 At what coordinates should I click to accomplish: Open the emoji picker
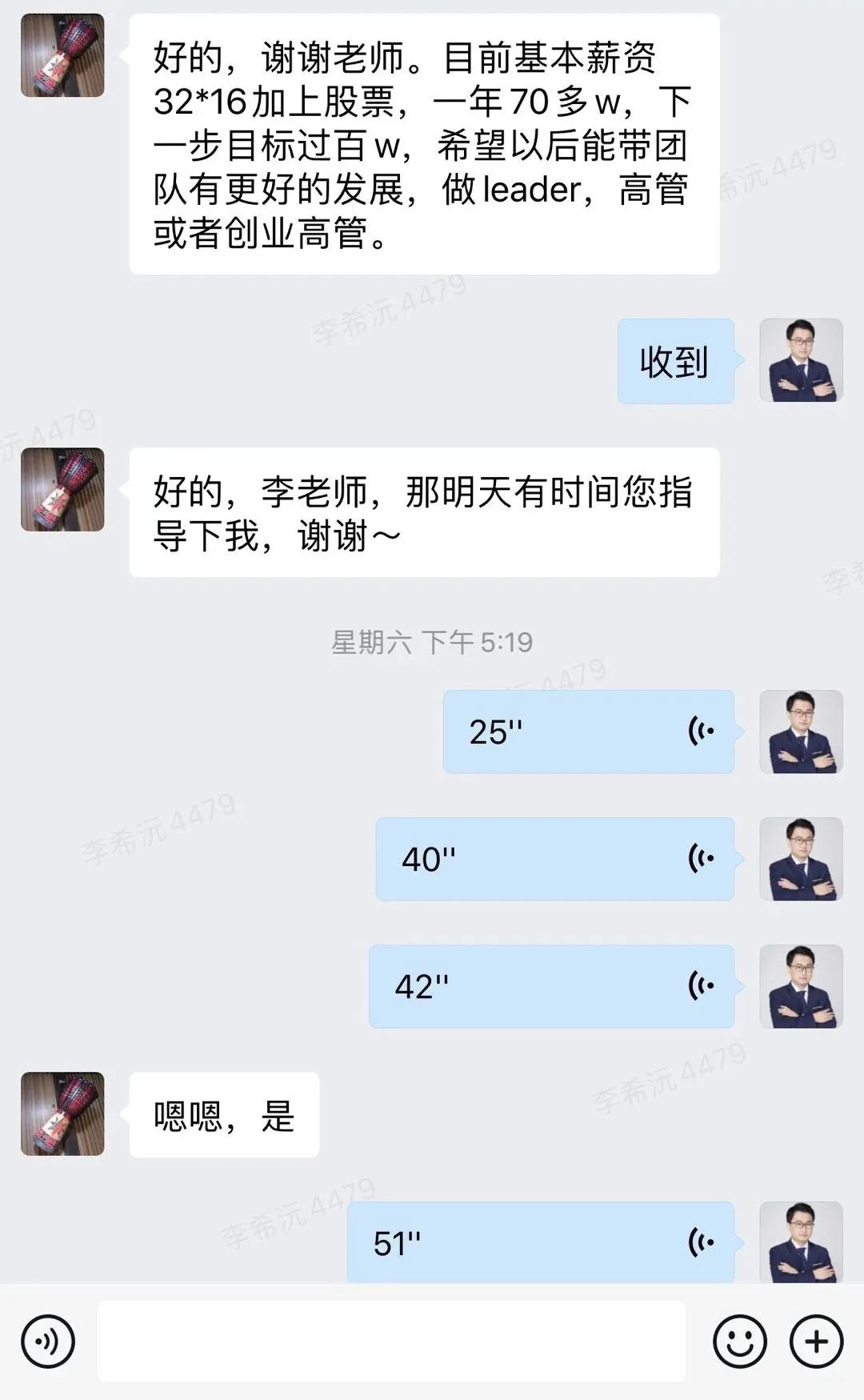tap(740, 1342)
